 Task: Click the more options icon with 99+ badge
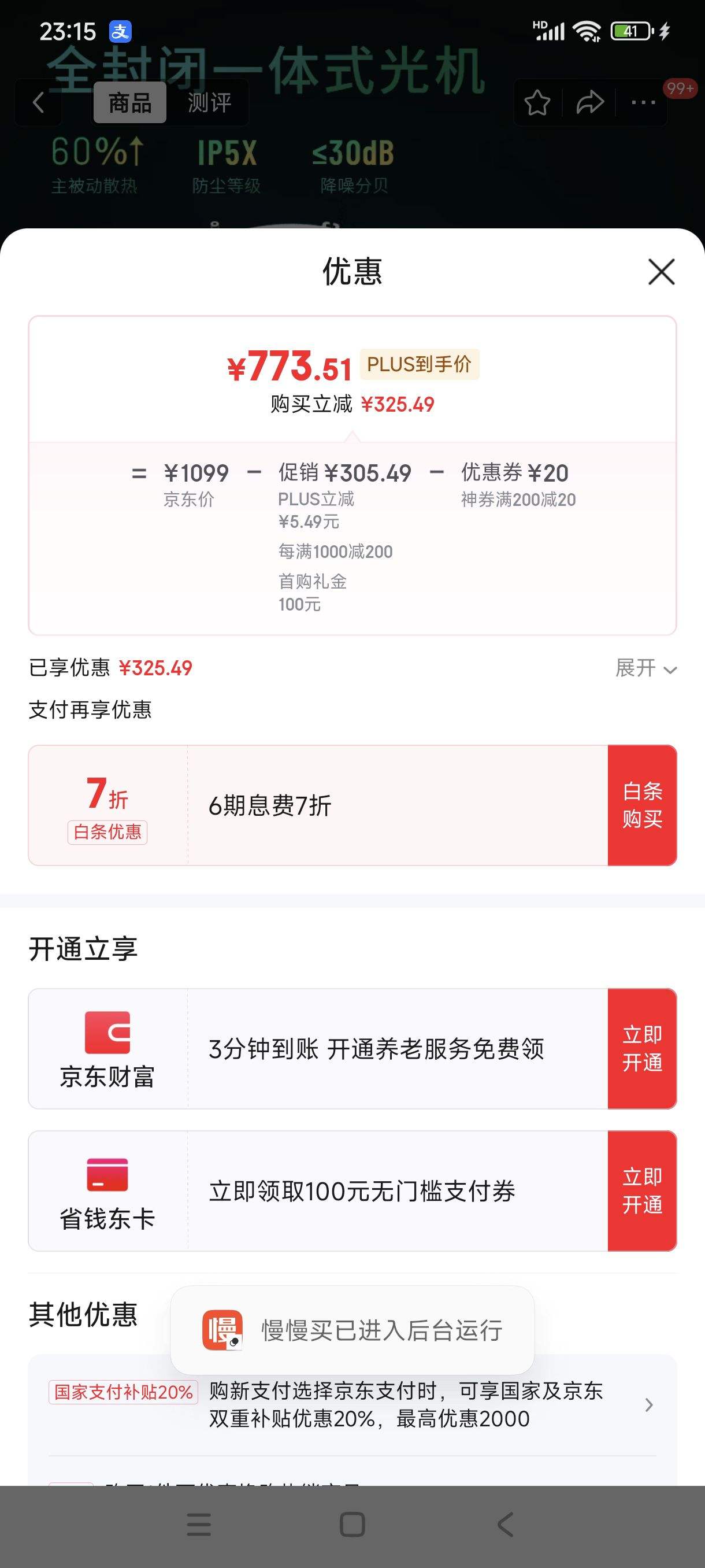[x=643, y=103]
